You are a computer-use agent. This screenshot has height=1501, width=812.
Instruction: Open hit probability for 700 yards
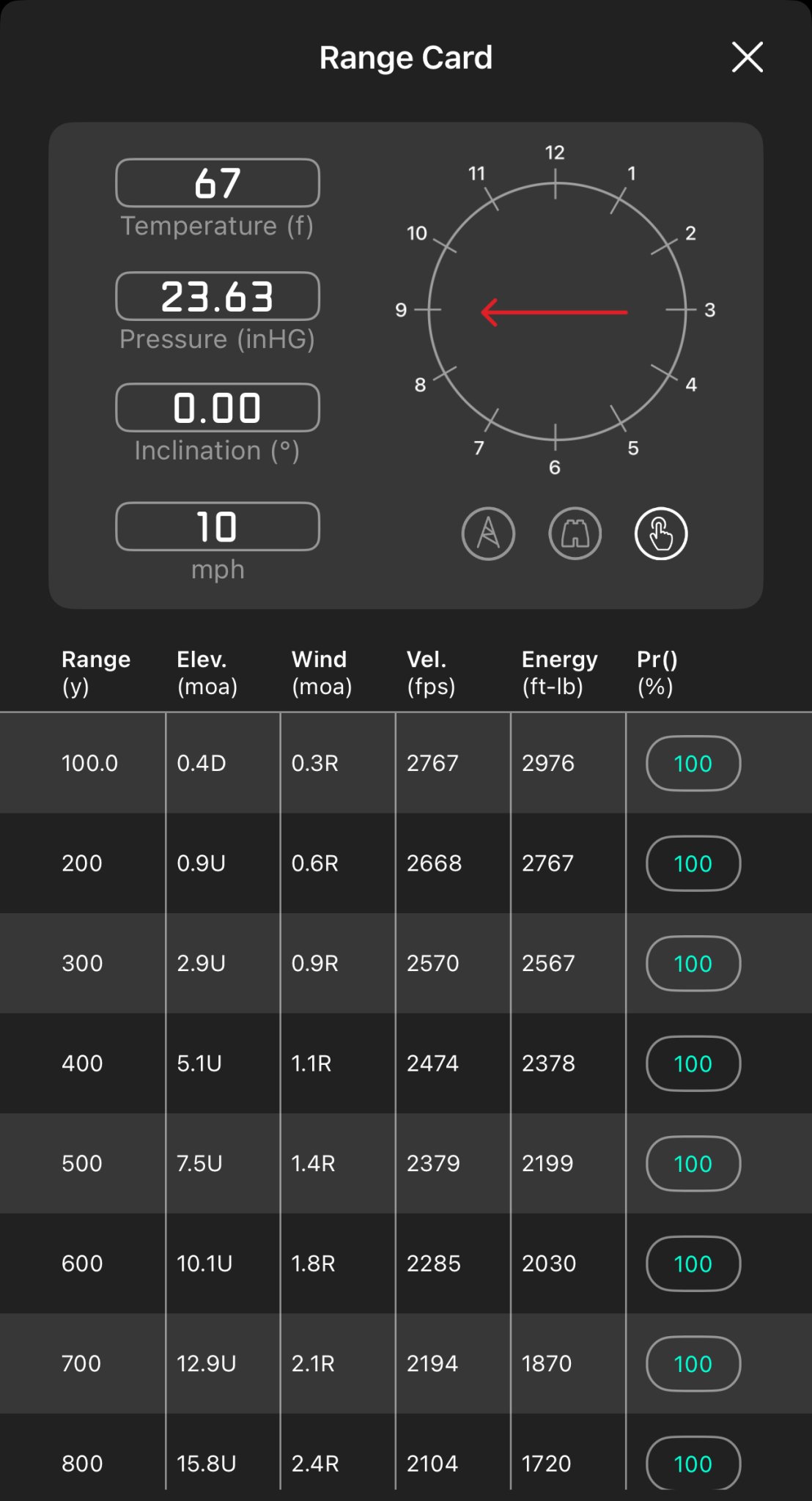693,1364
